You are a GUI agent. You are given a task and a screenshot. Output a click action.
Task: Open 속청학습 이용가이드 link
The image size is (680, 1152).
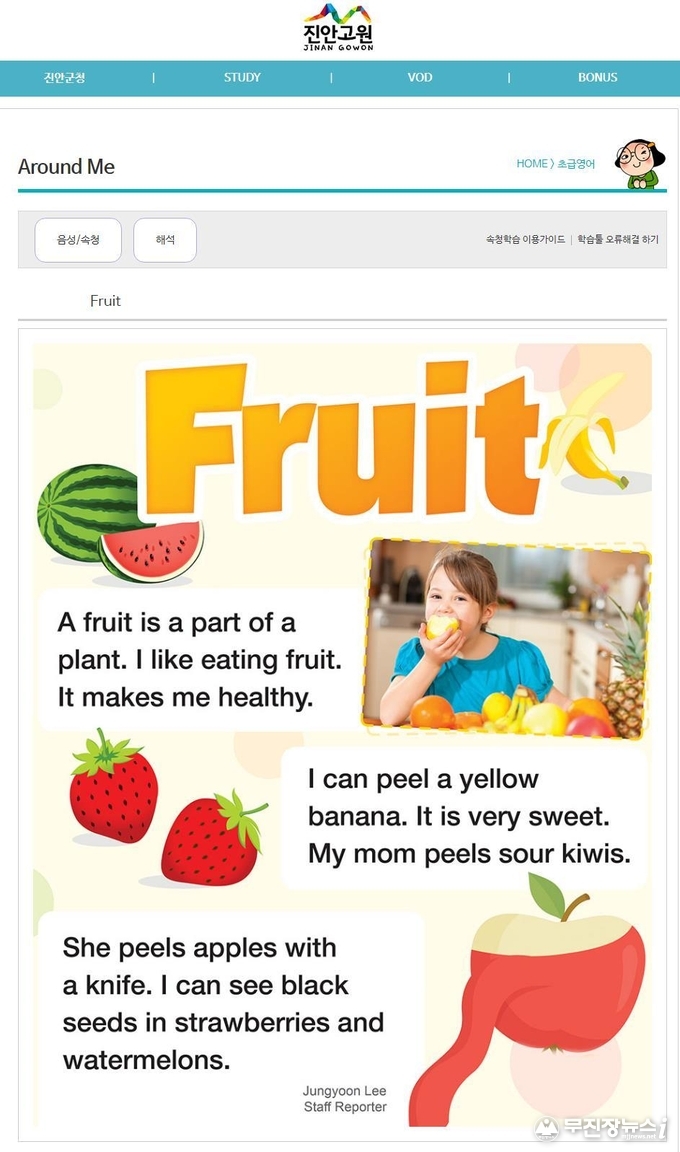[525, 240]
